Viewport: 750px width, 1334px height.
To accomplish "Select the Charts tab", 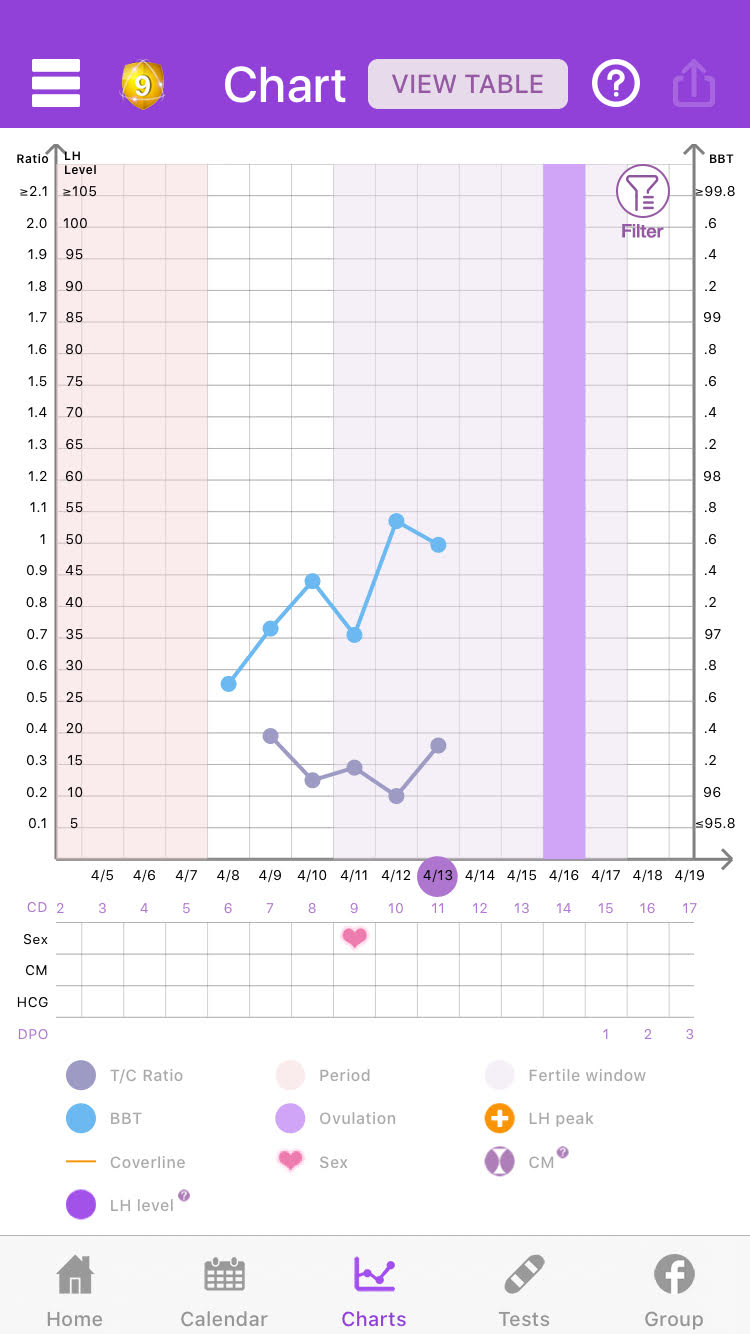I will click(374, 1290).
